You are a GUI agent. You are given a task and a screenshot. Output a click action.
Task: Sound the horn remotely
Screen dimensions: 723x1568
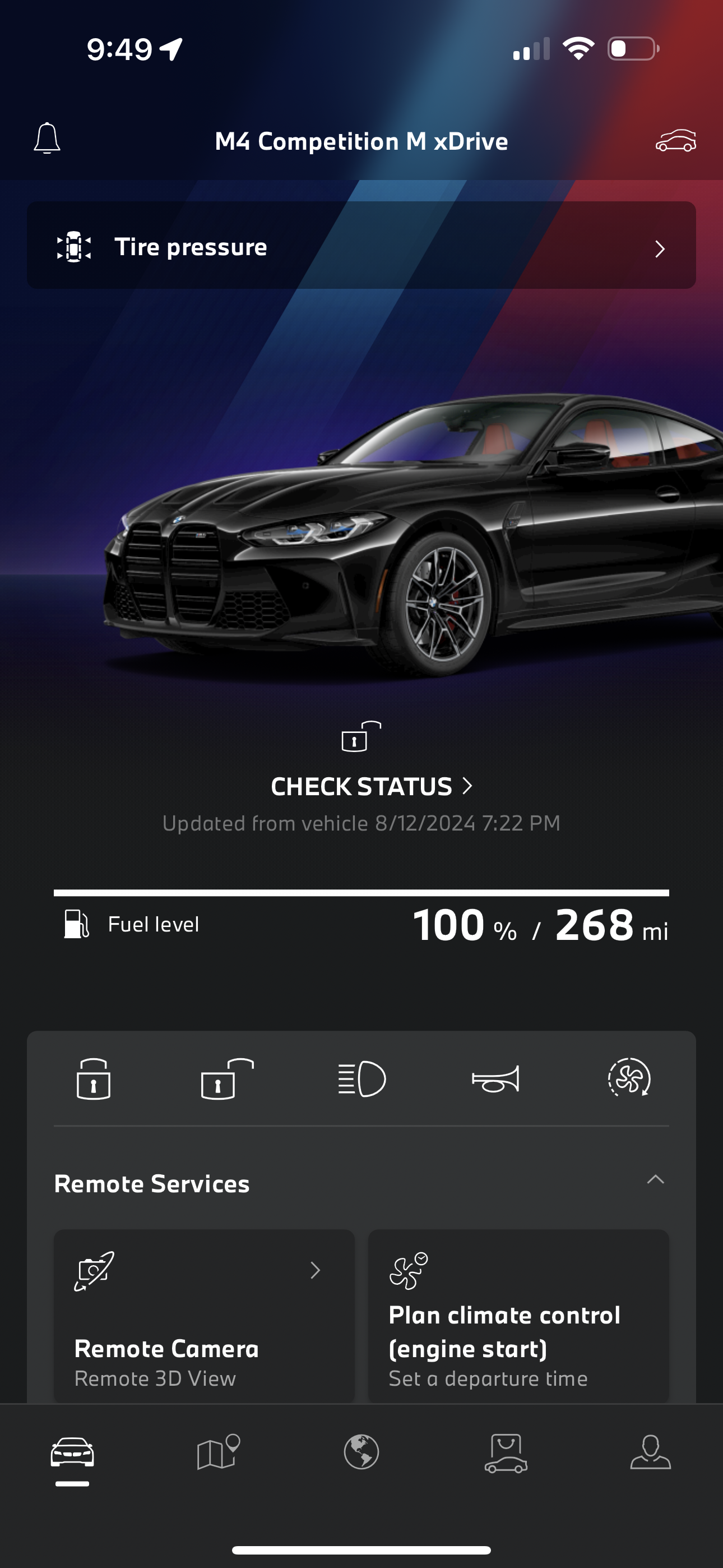pos(495,1078)
